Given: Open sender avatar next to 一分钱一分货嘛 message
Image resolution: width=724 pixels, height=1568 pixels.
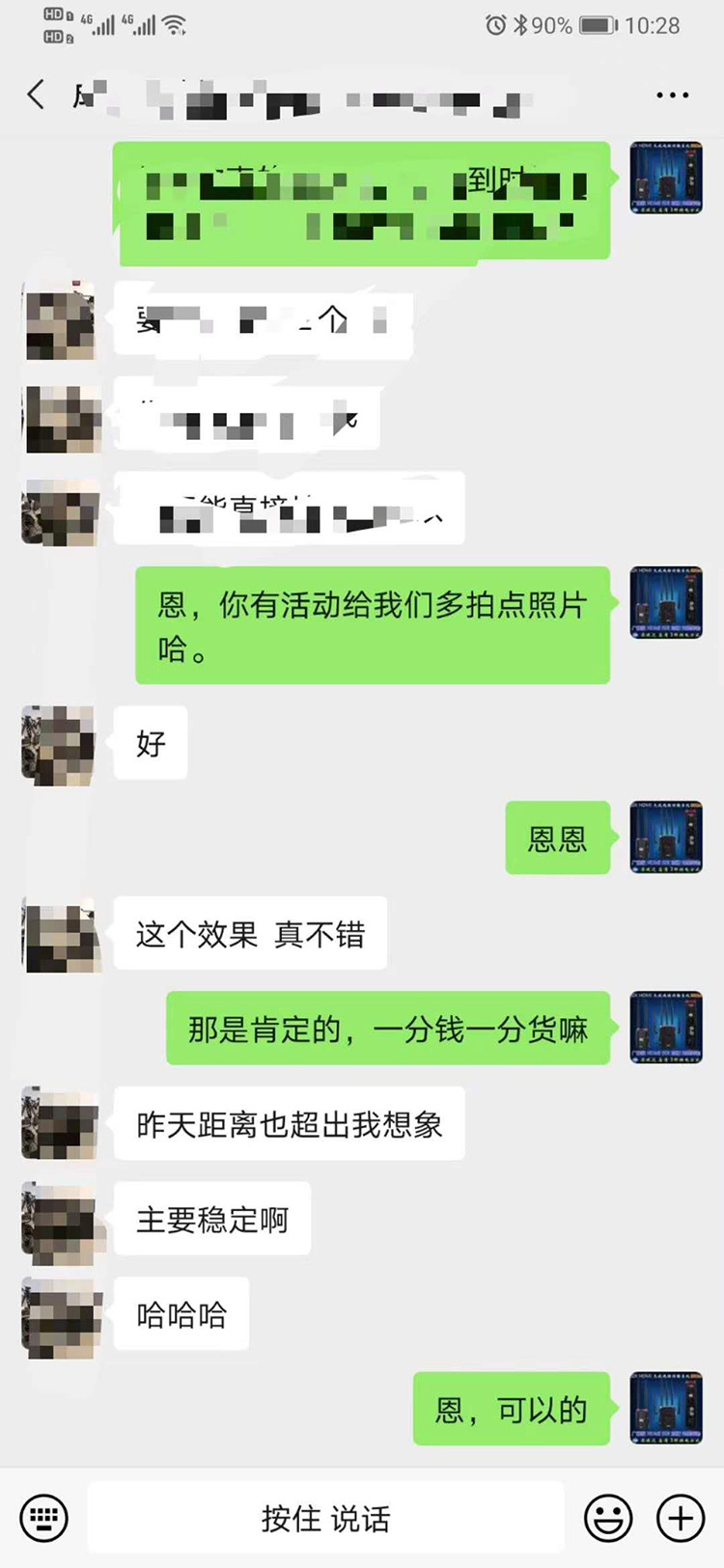Looking at the screenshot, I should [x=665, y=1028].
